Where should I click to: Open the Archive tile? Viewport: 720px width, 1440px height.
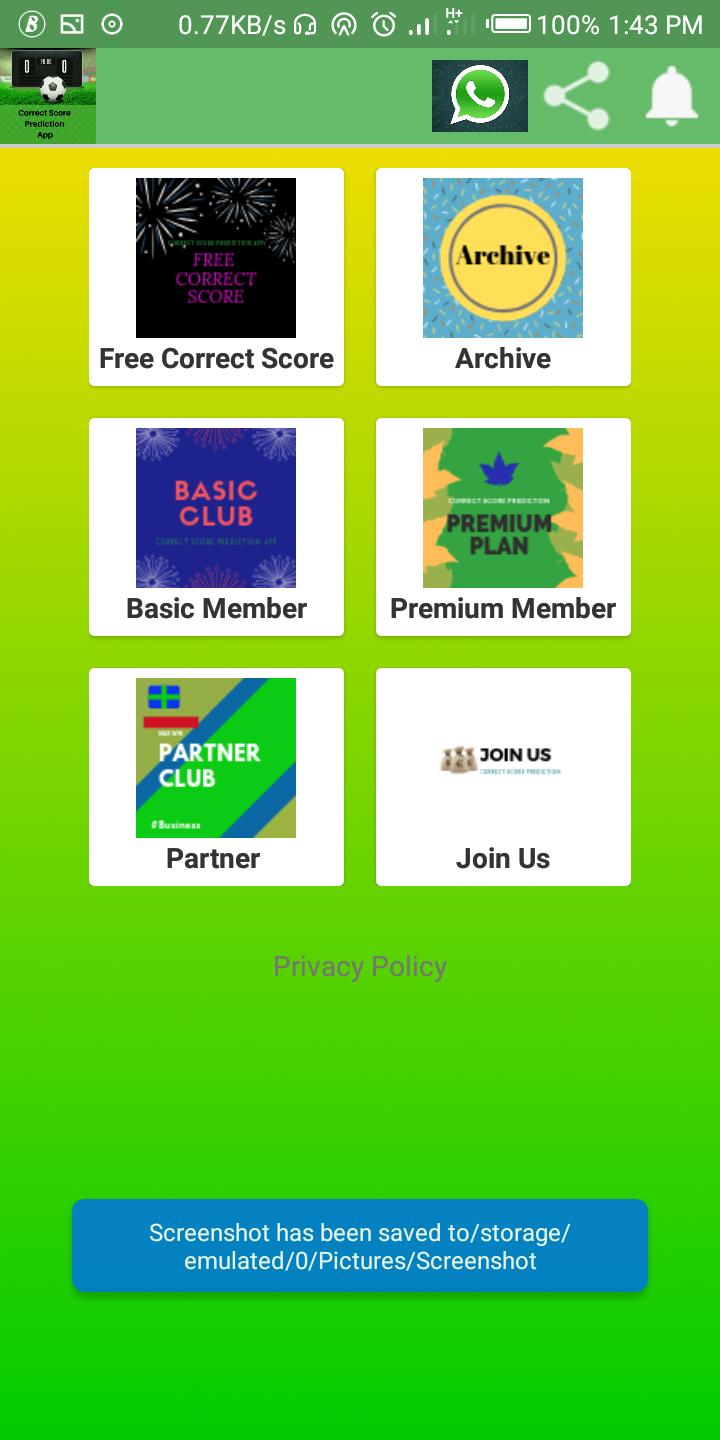click(503, 277)
